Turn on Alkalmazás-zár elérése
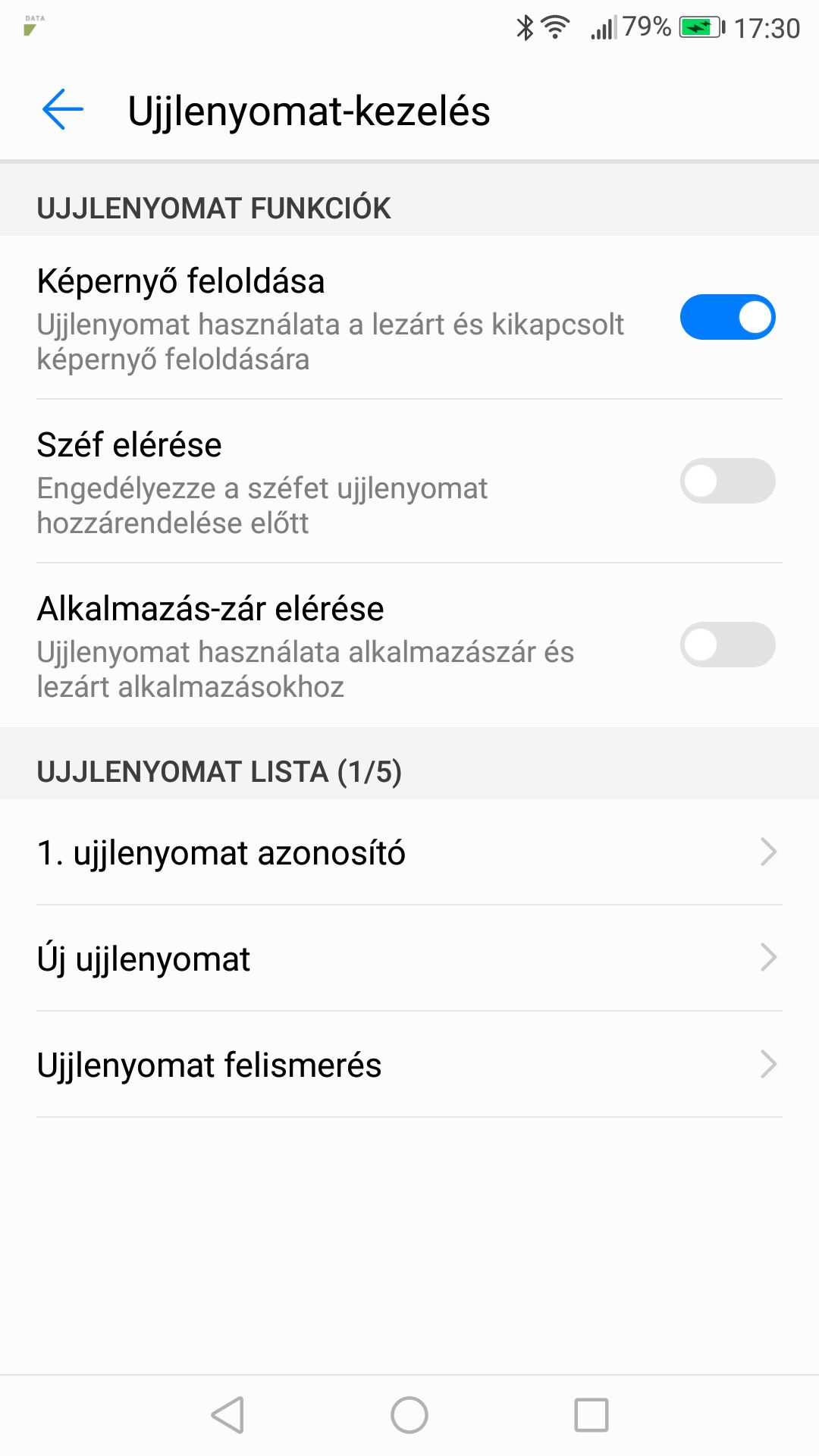Viewport: 819px width, 1456px height. [726, 645]
